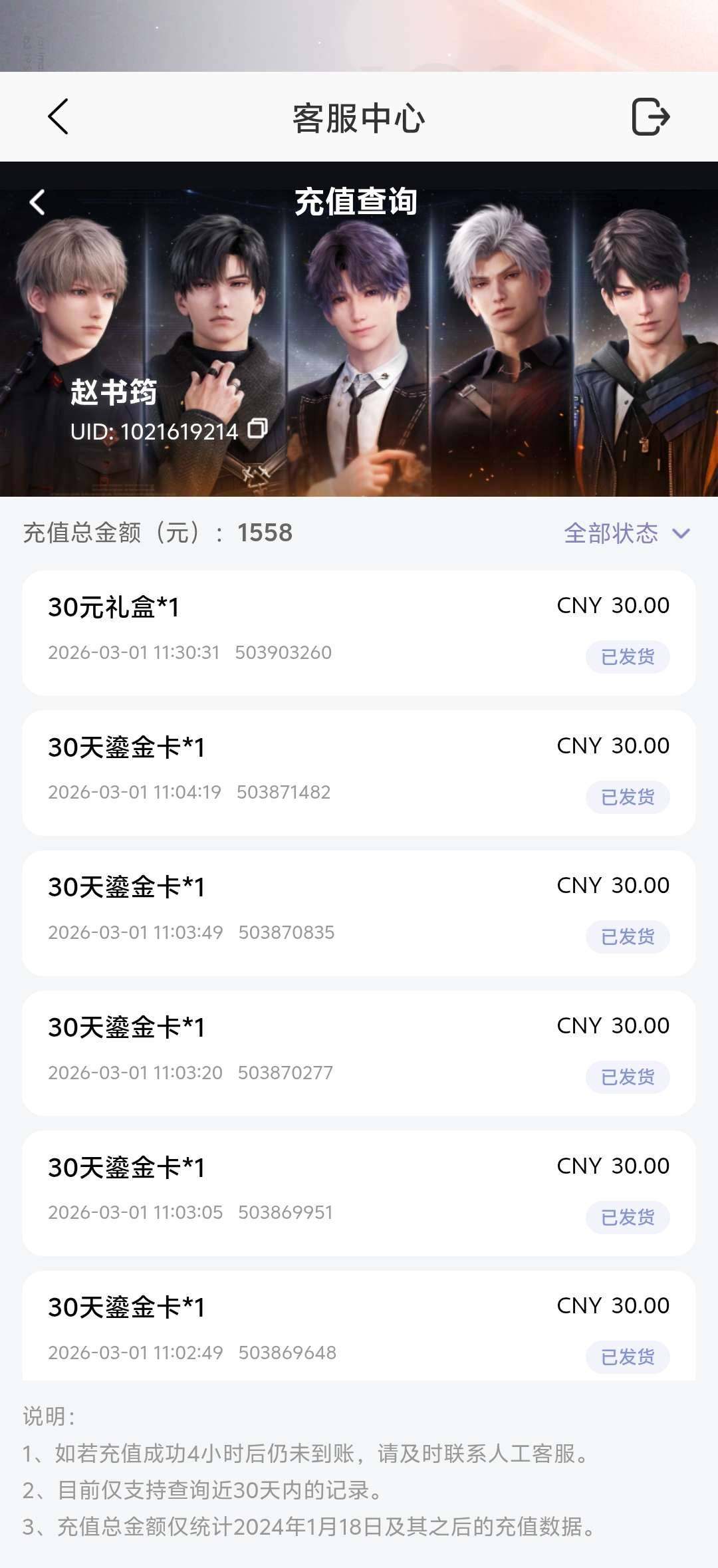Click the exit arrow icon in the header

[650, 117]
